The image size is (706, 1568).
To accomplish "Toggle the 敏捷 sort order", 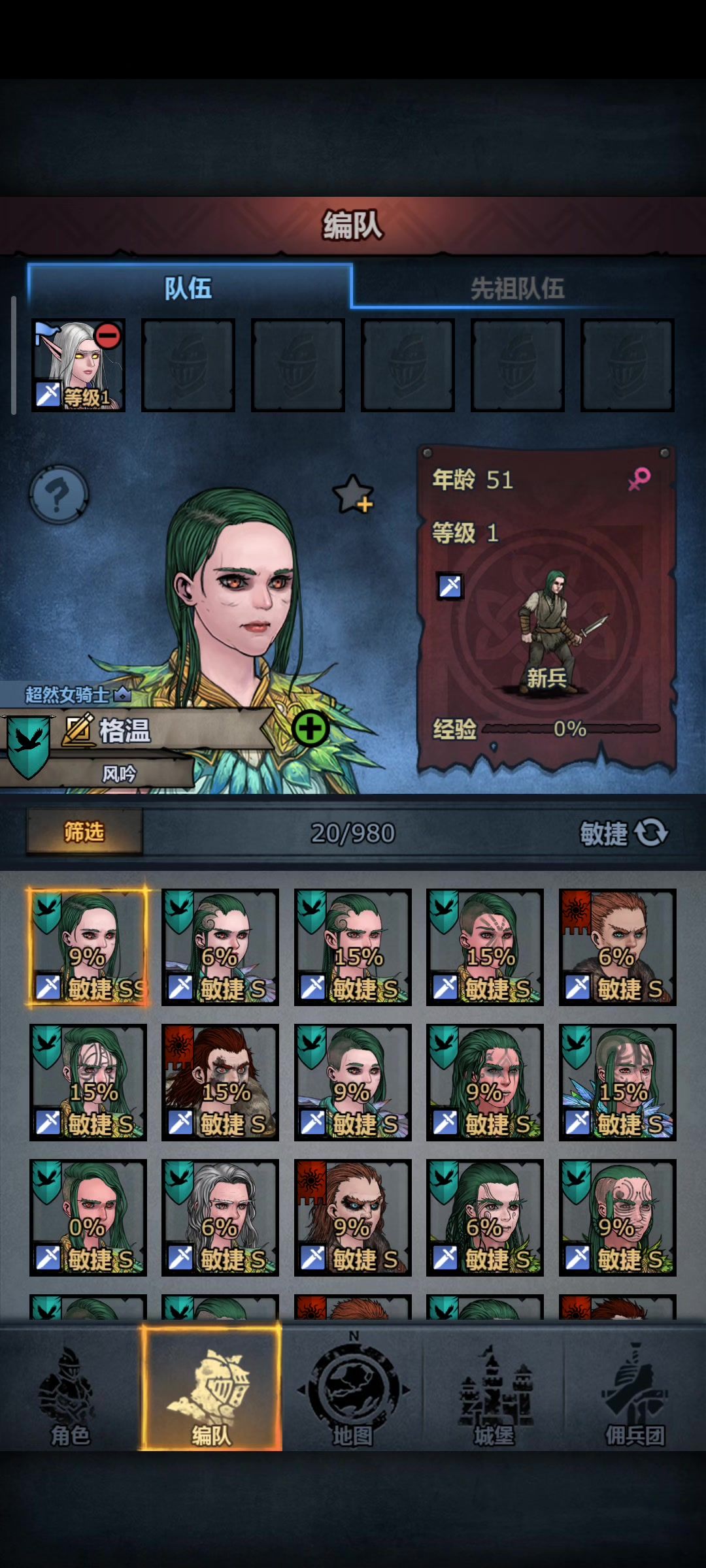I will (x=624, y=833).
